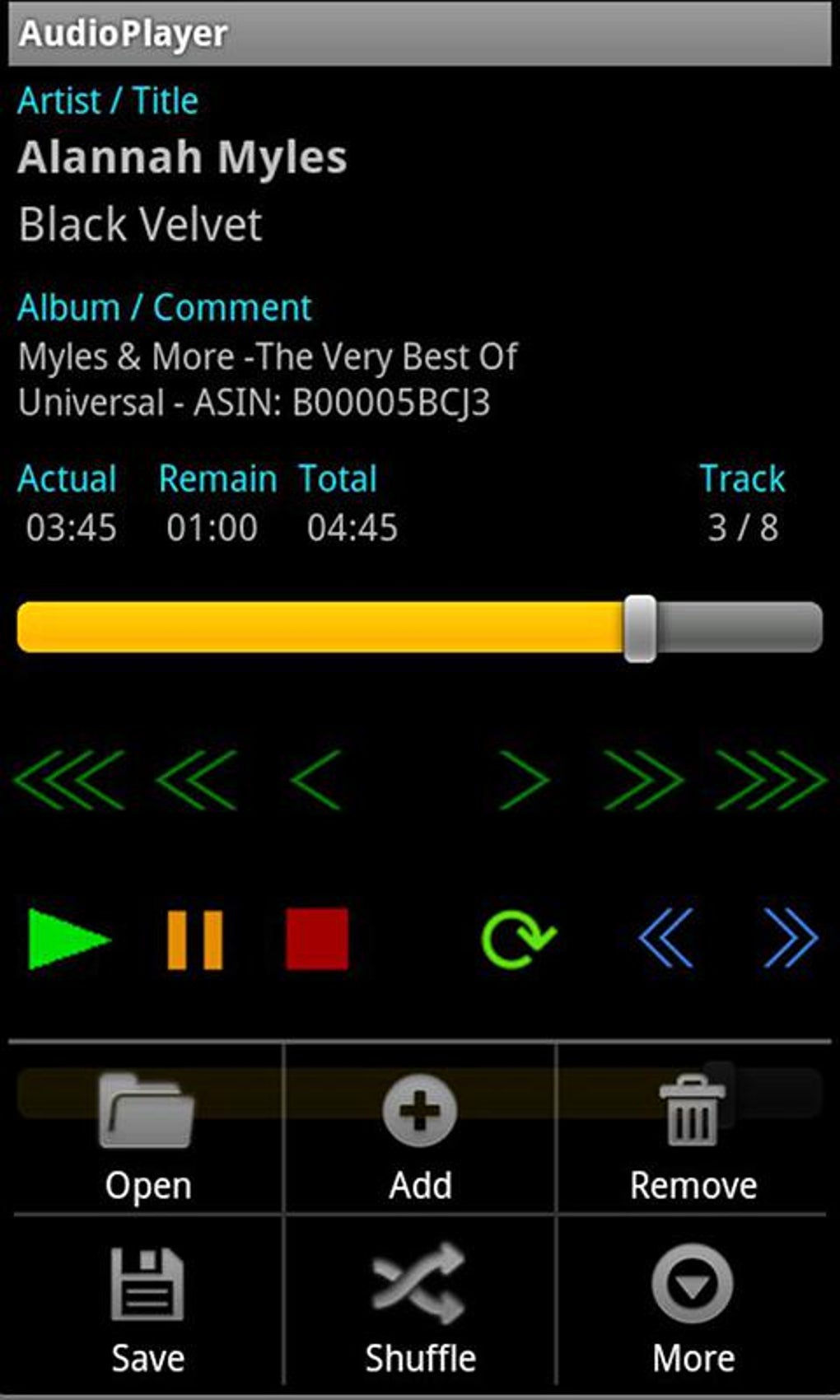Screen dimensions: 840x1400
Task: Tap the green single-left seek arrow
Action: 316,779
